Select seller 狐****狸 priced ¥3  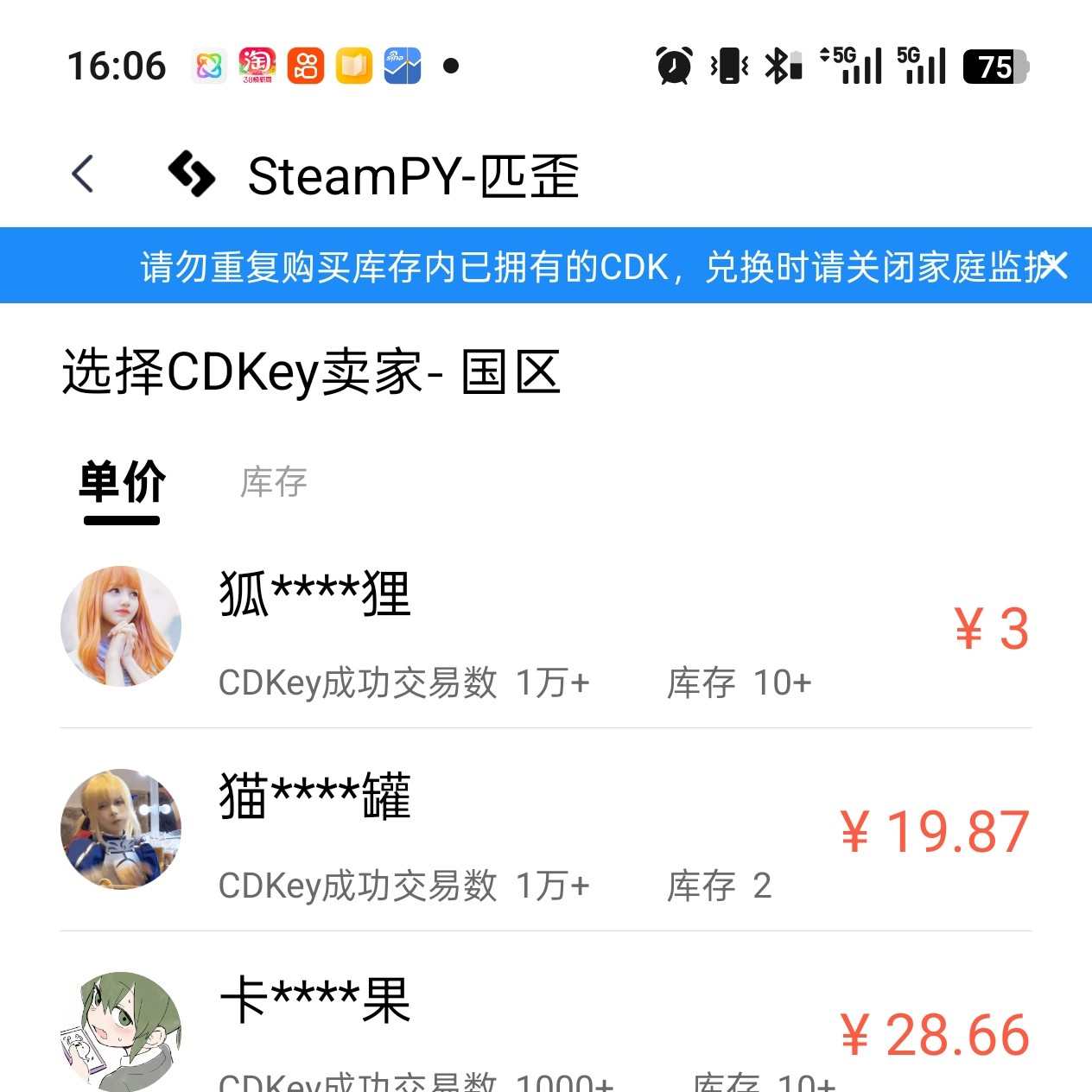[546, 628]
